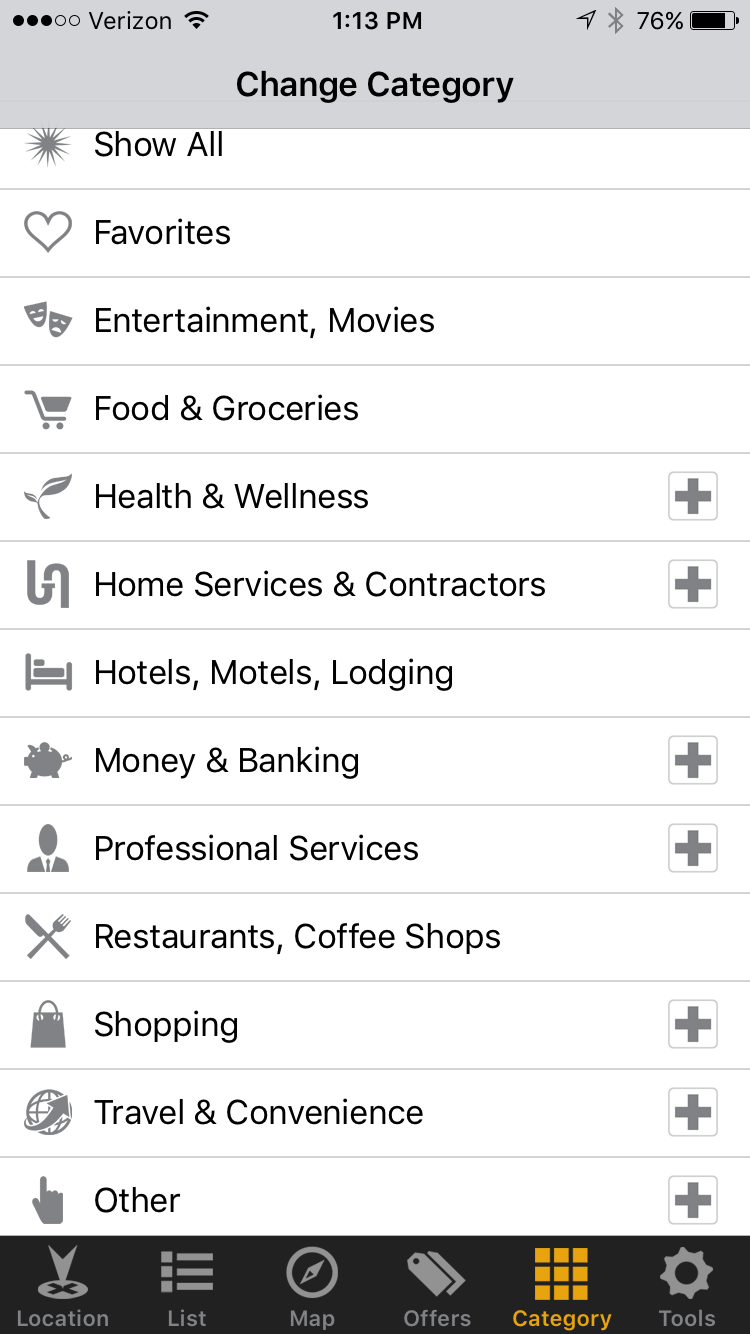750x1334 pixels.
Task: Open the Tools tab
Action: (687, 1287)
